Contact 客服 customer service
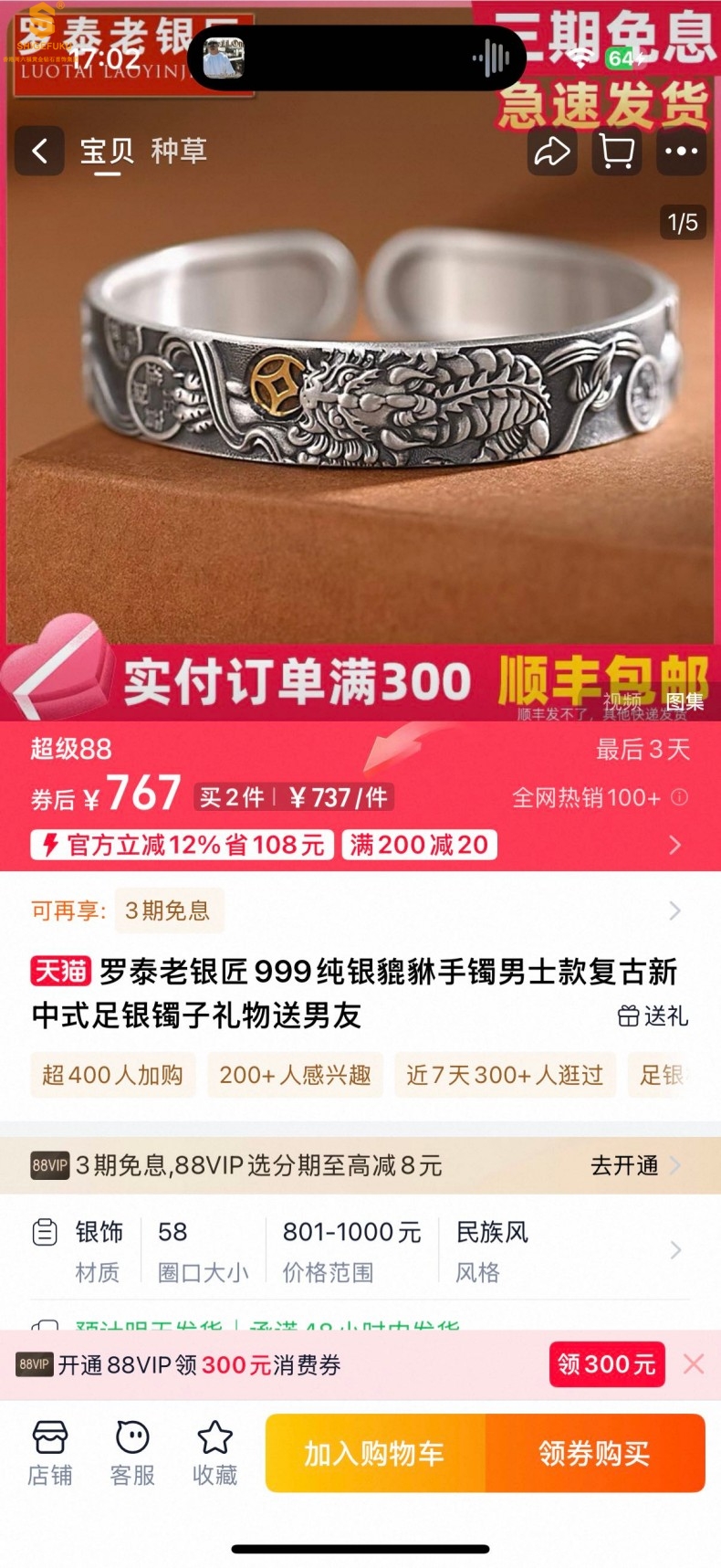Image resolution: width=721 pixels, height=1568 pixels. point(132,1454)
